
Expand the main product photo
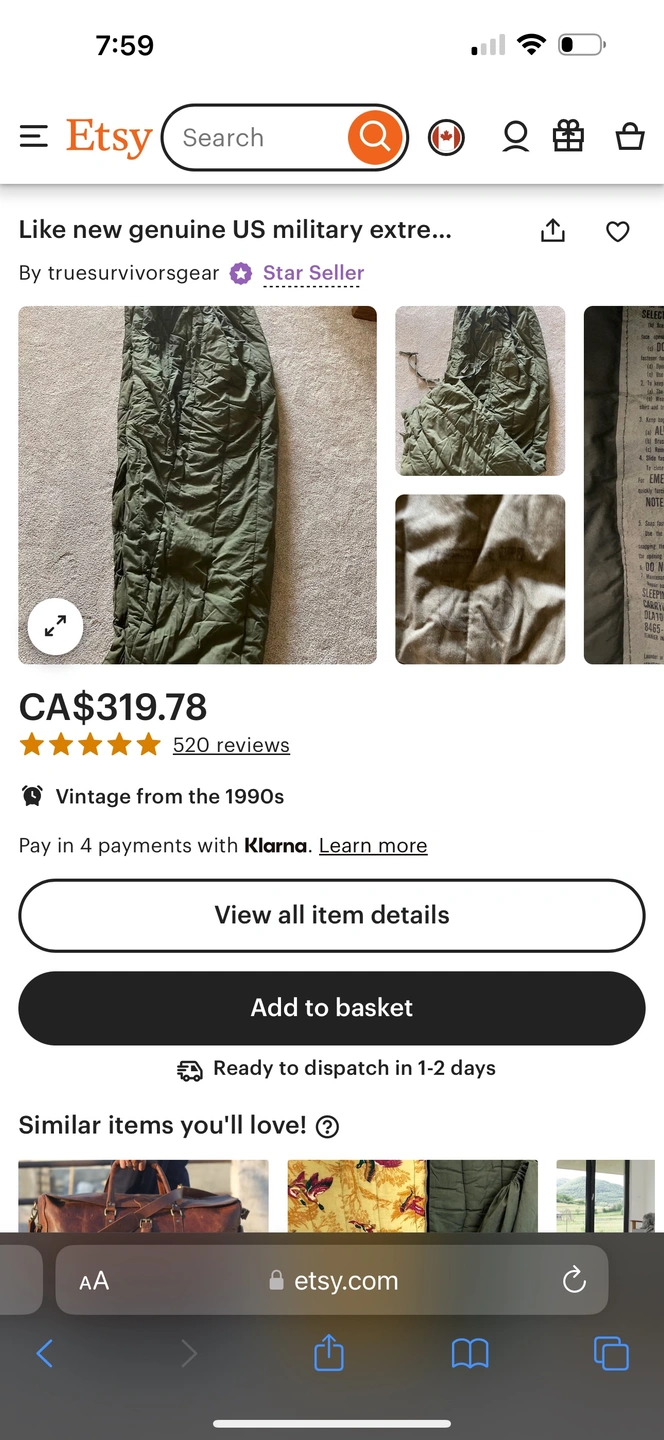click(x=56, y=627)
